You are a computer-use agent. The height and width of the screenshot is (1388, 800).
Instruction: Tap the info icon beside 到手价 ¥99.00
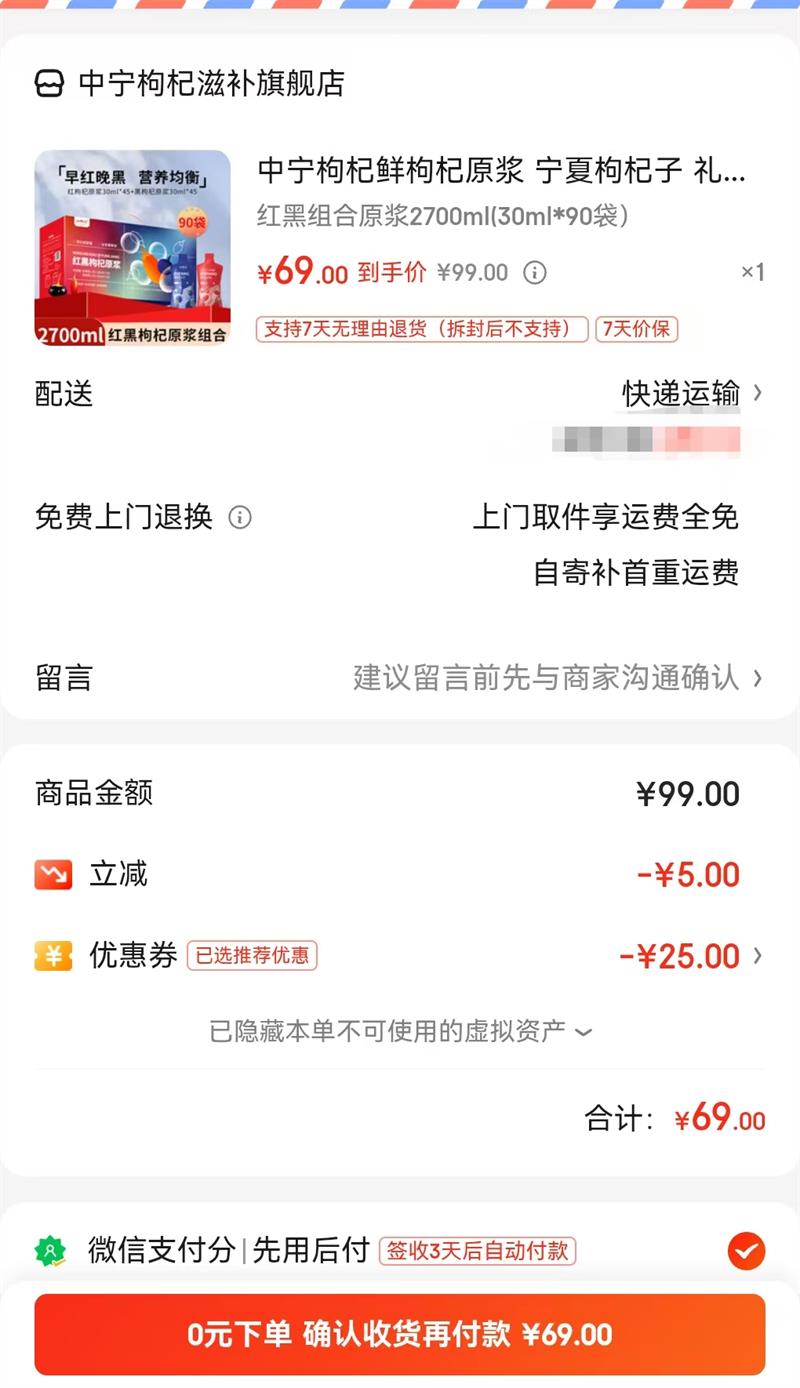[x=535, y=272]
